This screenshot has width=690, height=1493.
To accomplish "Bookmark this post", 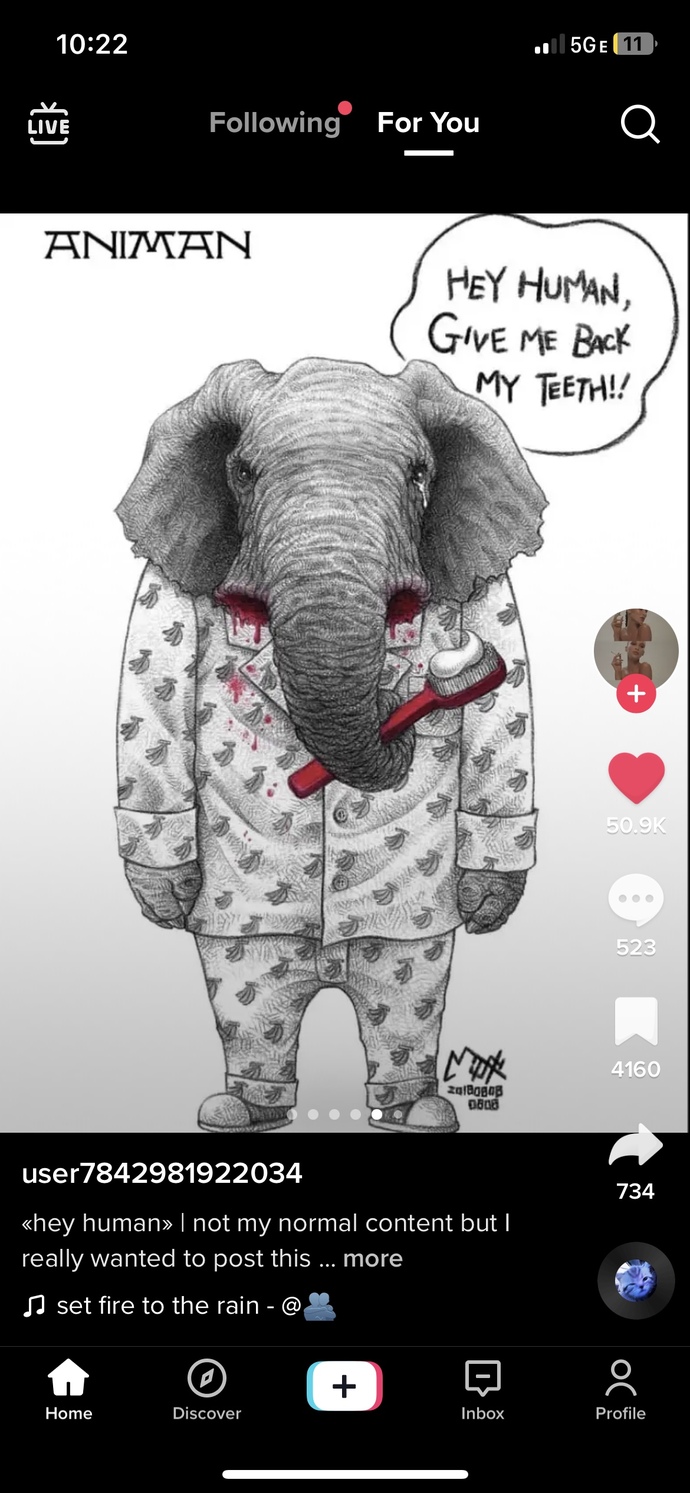I will click(636, 1021).
